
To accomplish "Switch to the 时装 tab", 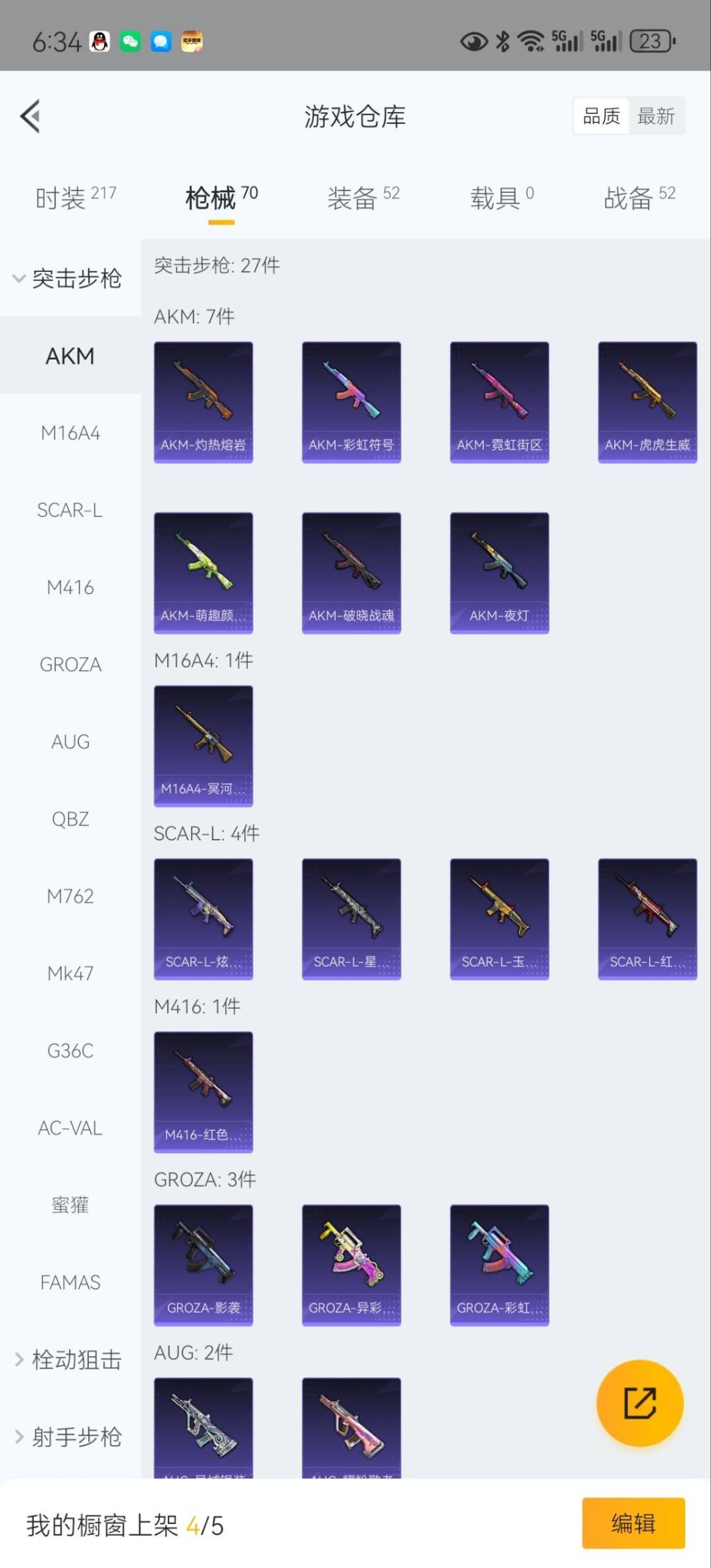I will 75,197.
